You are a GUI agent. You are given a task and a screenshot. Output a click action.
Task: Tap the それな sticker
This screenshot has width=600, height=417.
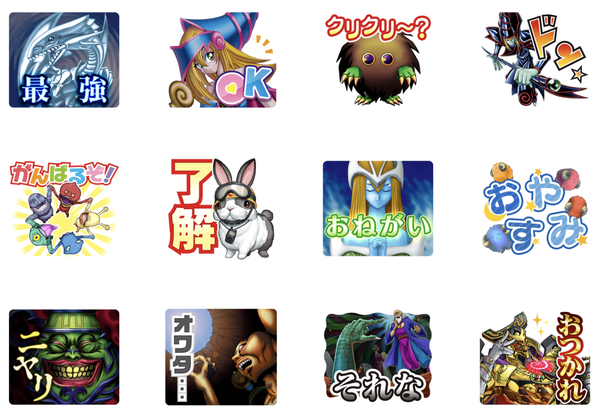378,357
